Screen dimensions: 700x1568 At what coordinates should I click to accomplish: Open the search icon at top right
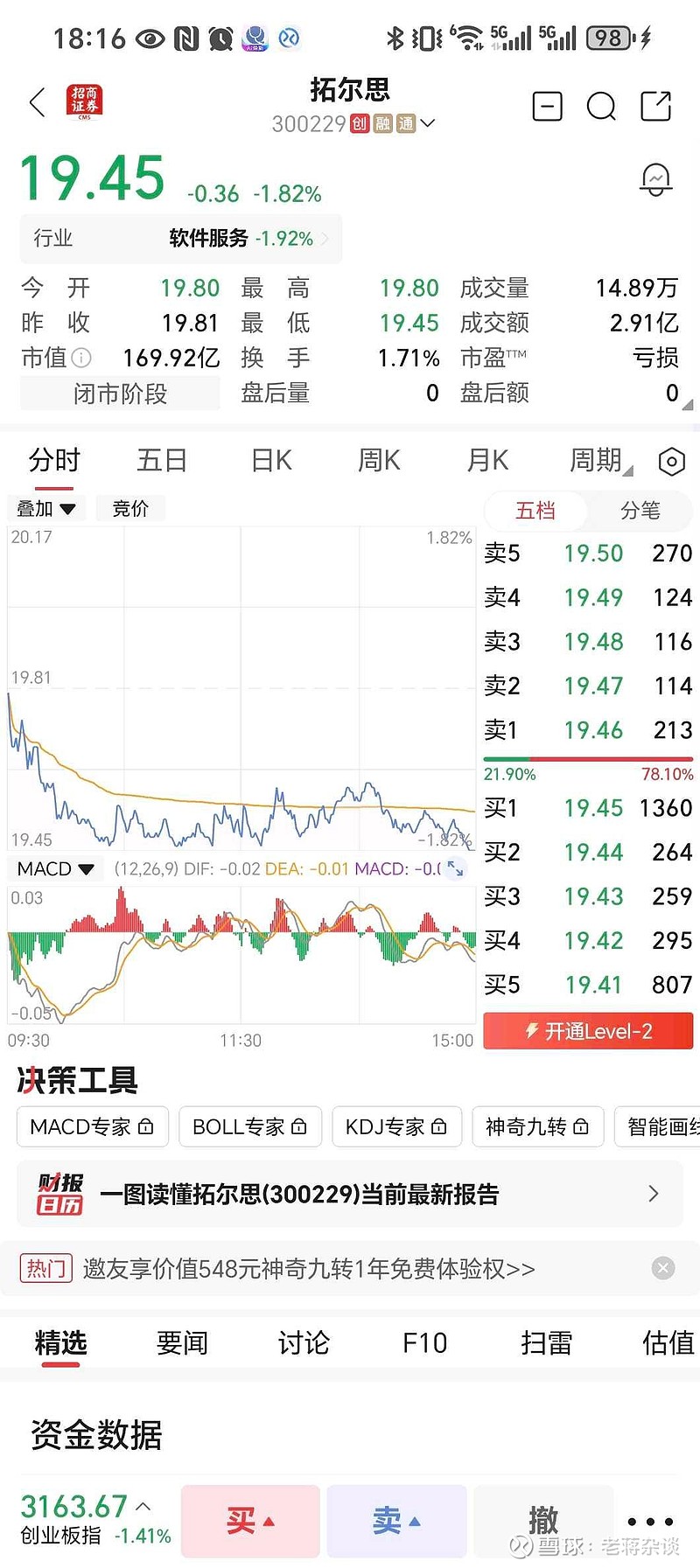(x=601, y=106)
